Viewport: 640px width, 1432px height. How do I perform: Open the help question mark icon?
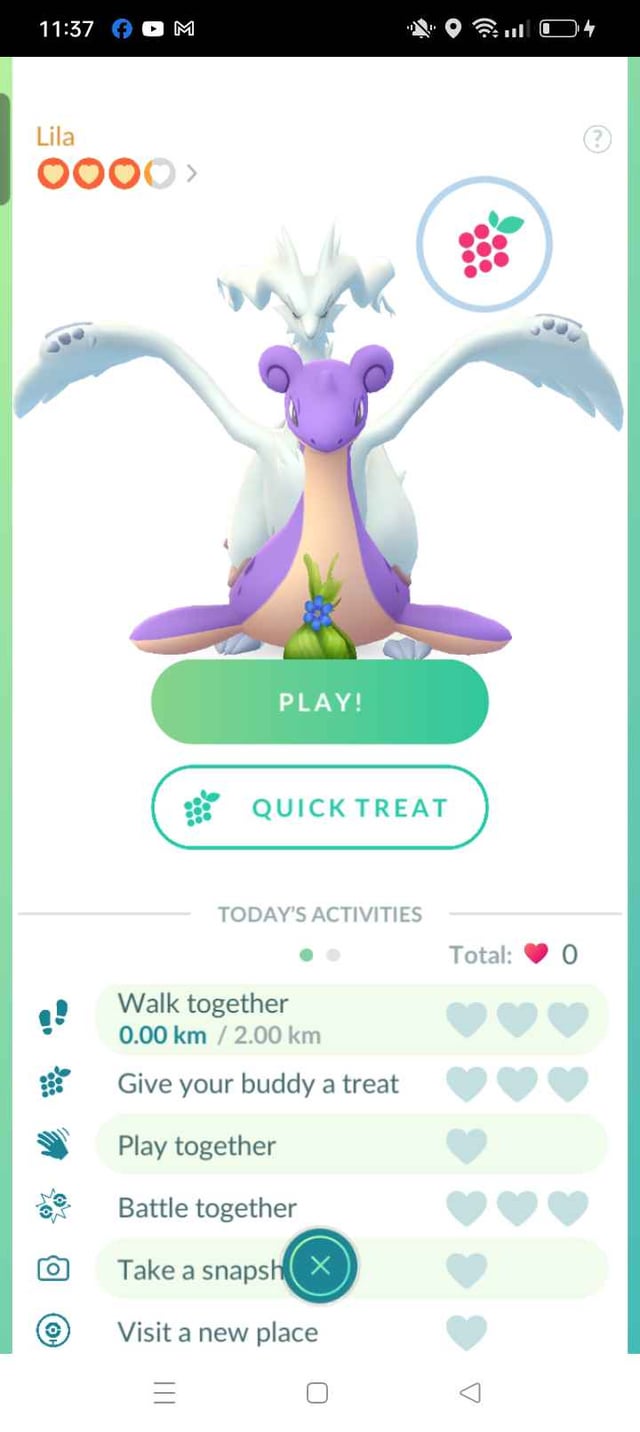[x=597, y=139]
